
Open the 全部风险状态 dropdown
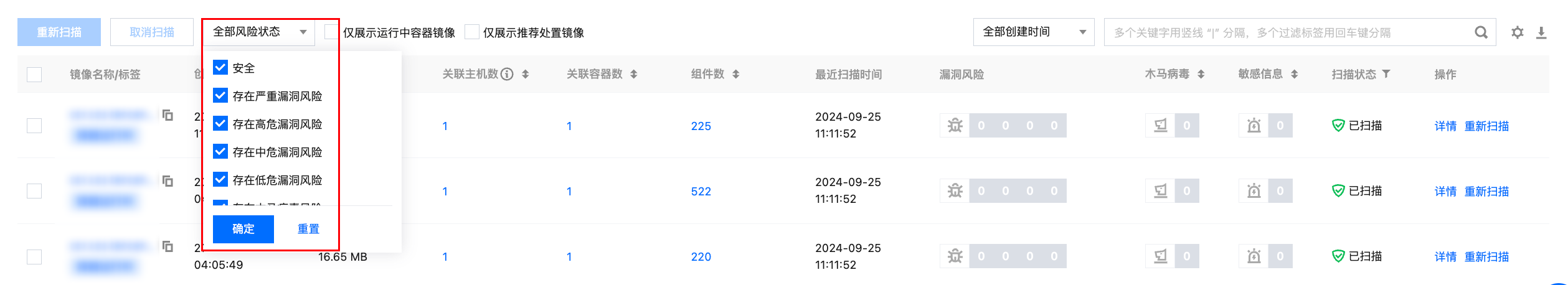258,32
